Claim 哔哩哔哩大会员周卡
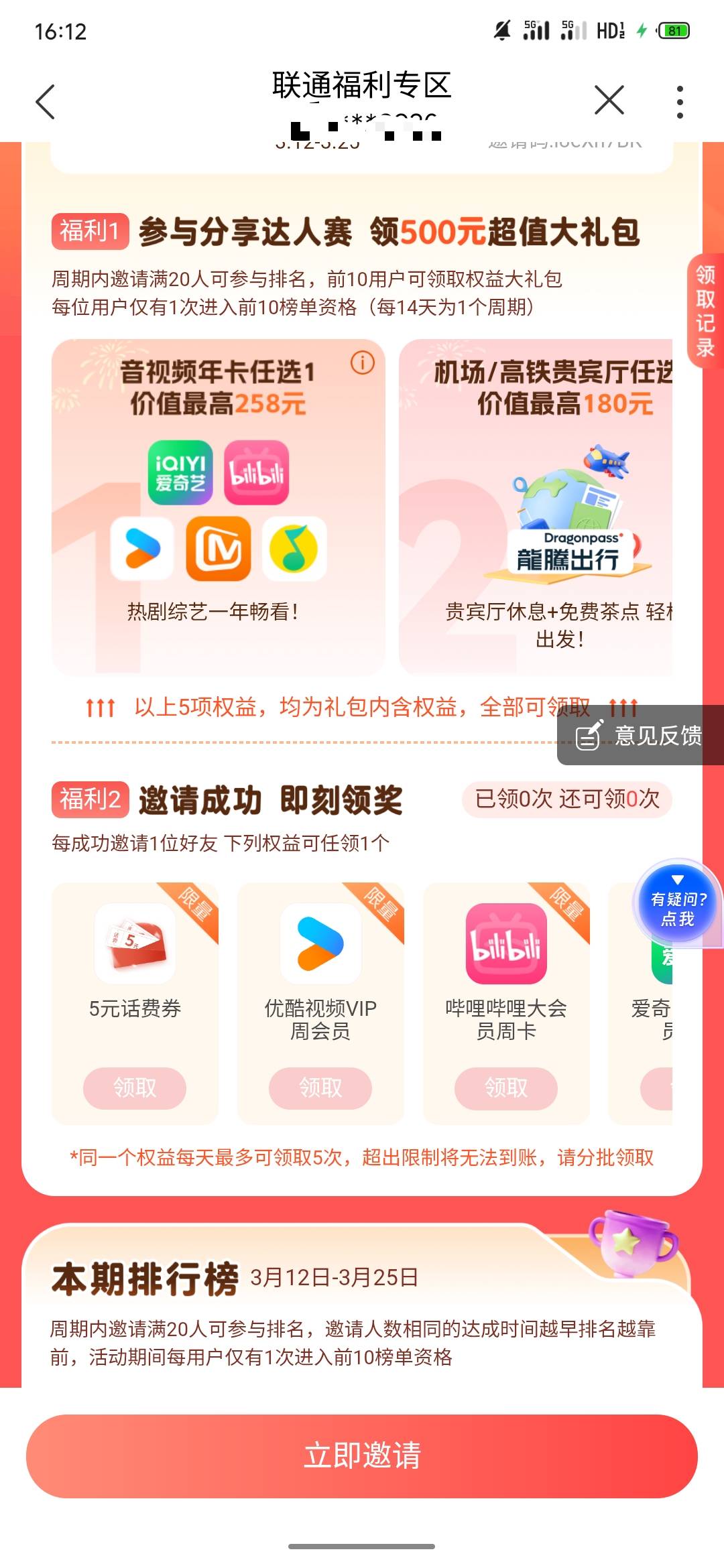Viewport: 724px width, 1568px height. (x=506, y=1088)
